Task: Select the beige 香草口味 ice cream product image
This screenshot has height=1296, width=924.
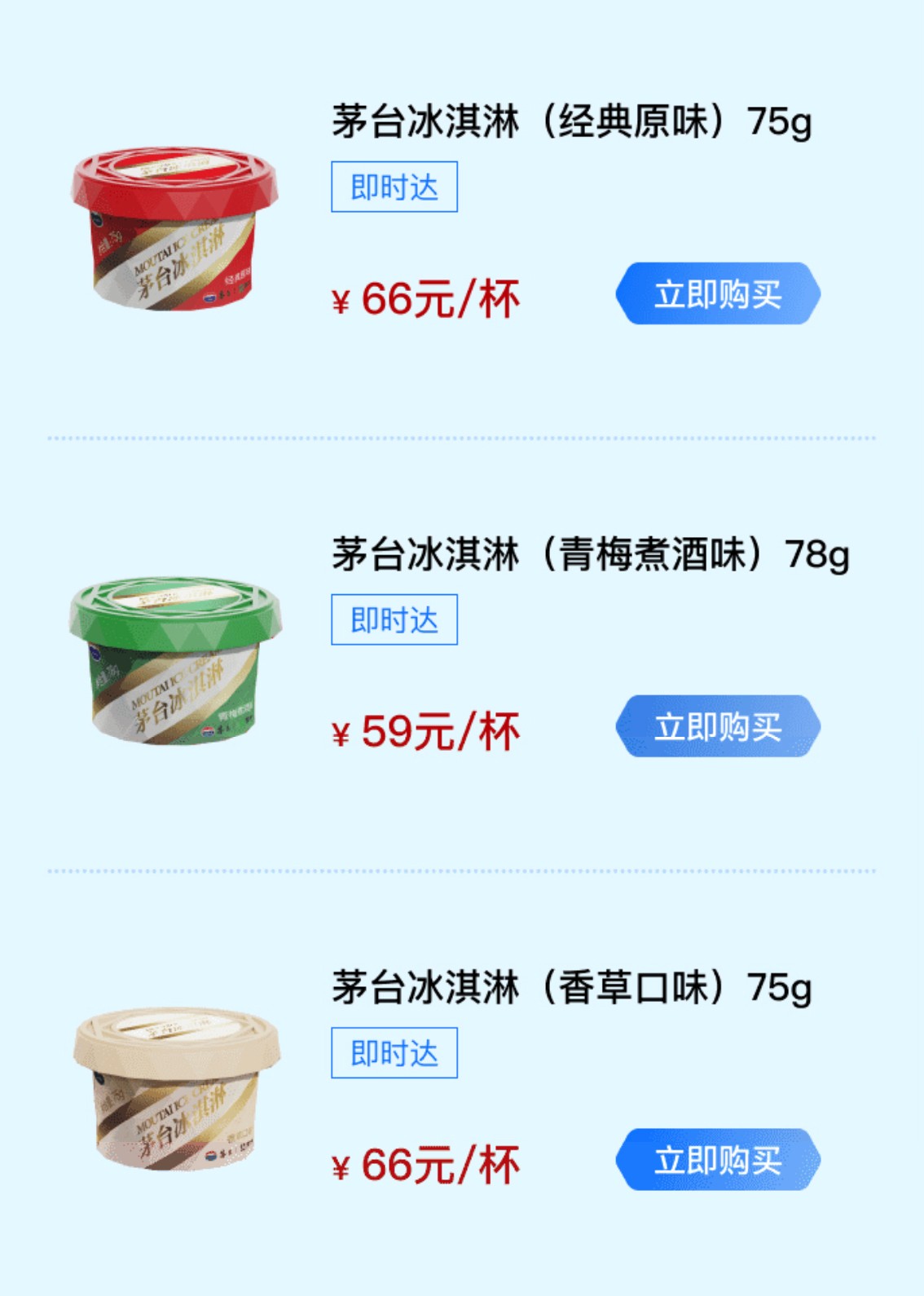Action: pyautogui.click(x=176, y=1089)
